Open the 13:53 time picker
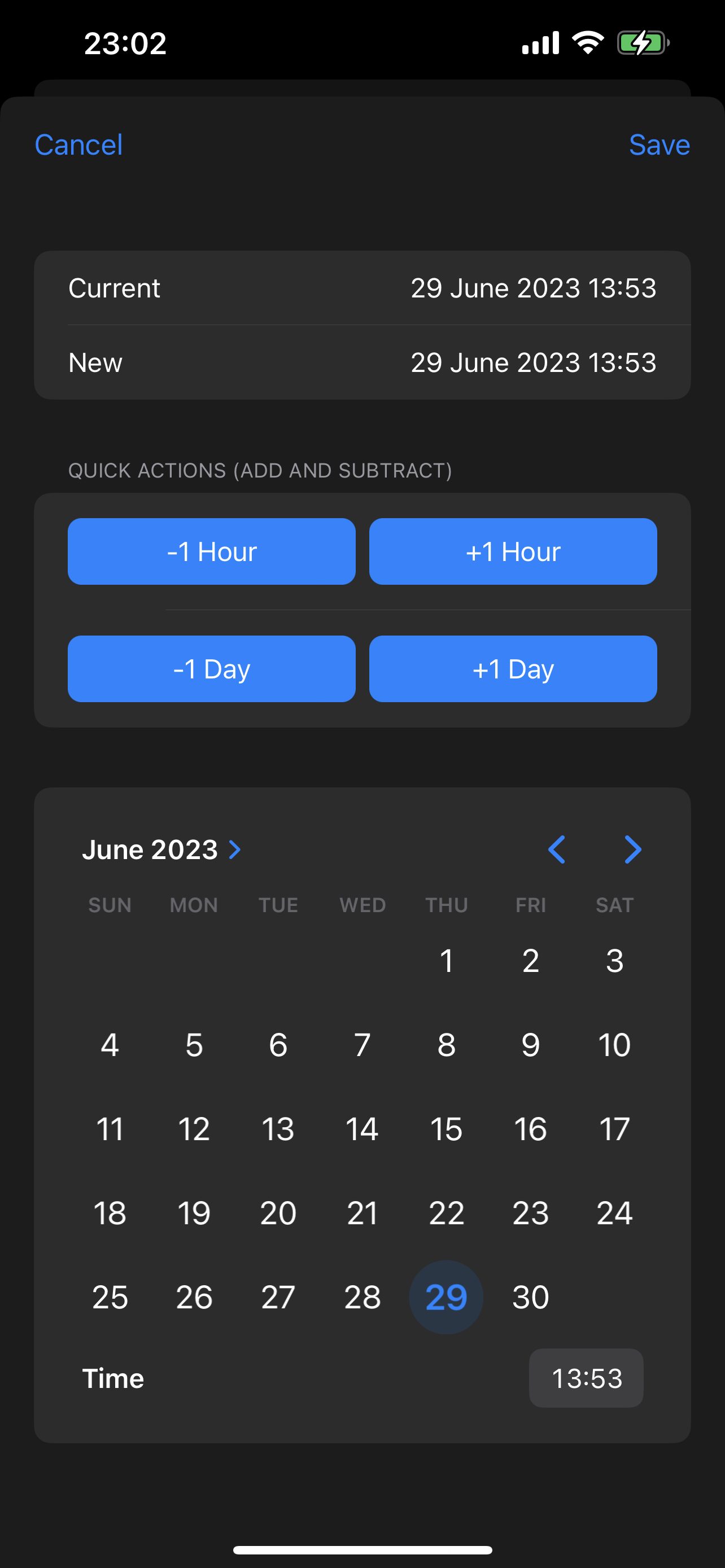 586,1378
